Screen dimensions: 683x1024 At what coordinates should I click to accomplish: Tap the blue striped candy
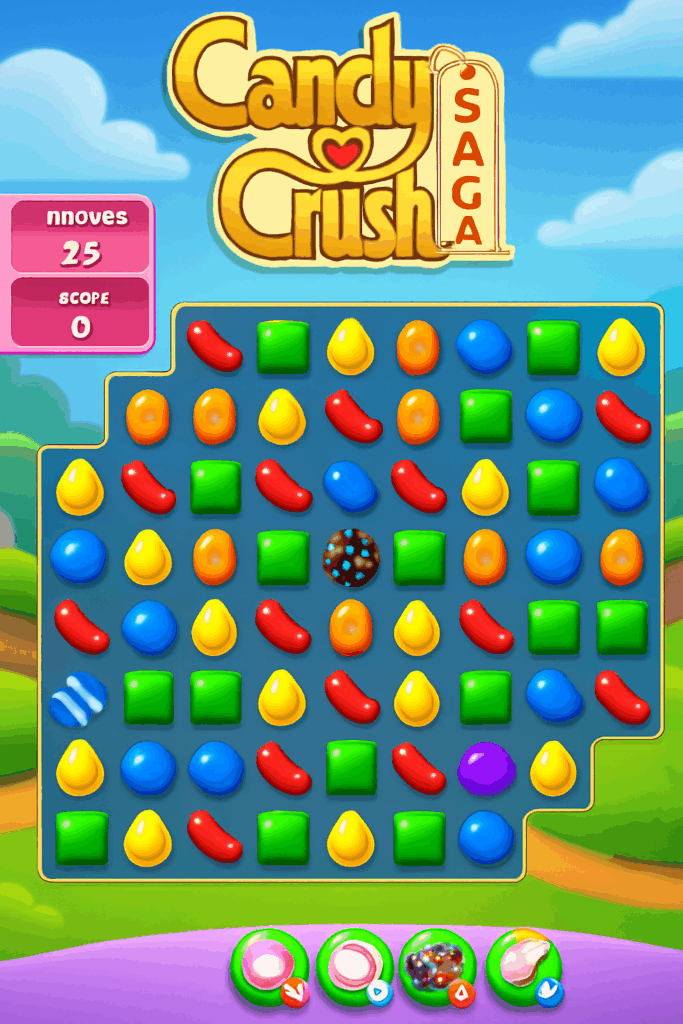click(x=78, y=699)
